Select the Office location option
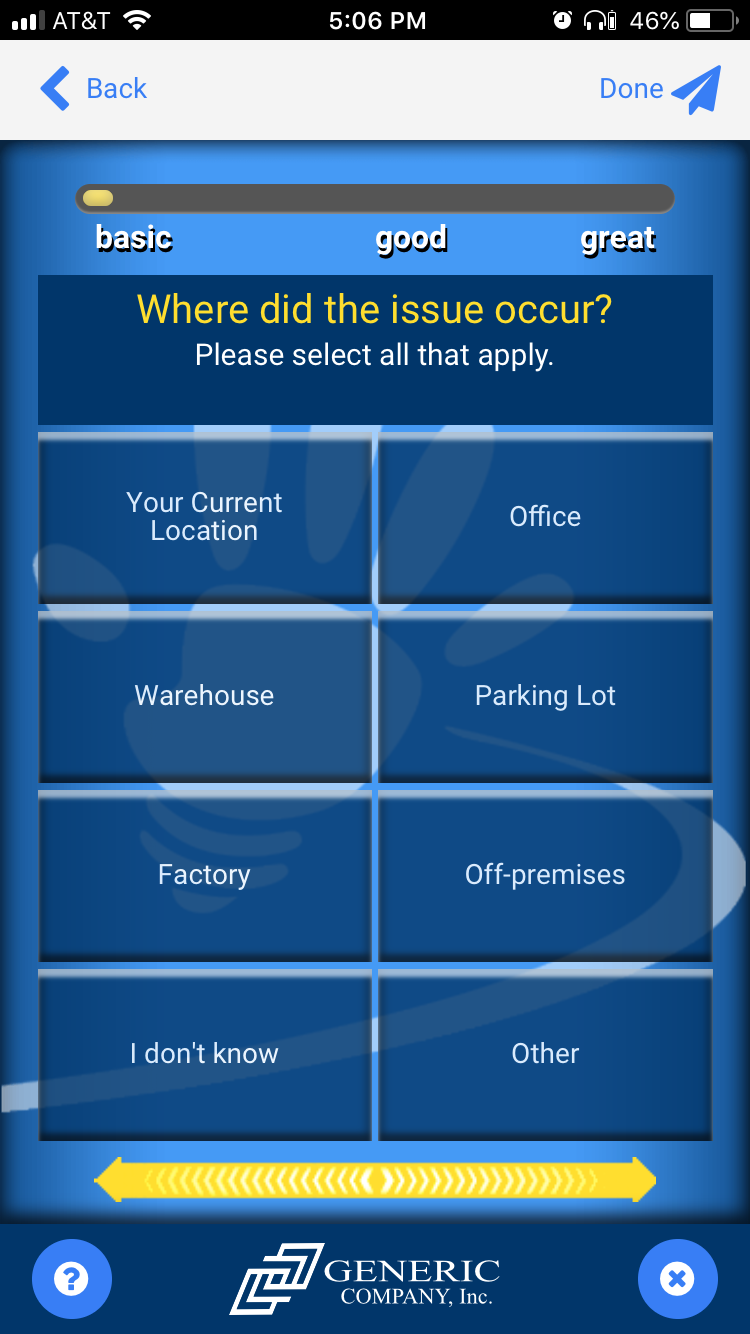 [545, 517]
